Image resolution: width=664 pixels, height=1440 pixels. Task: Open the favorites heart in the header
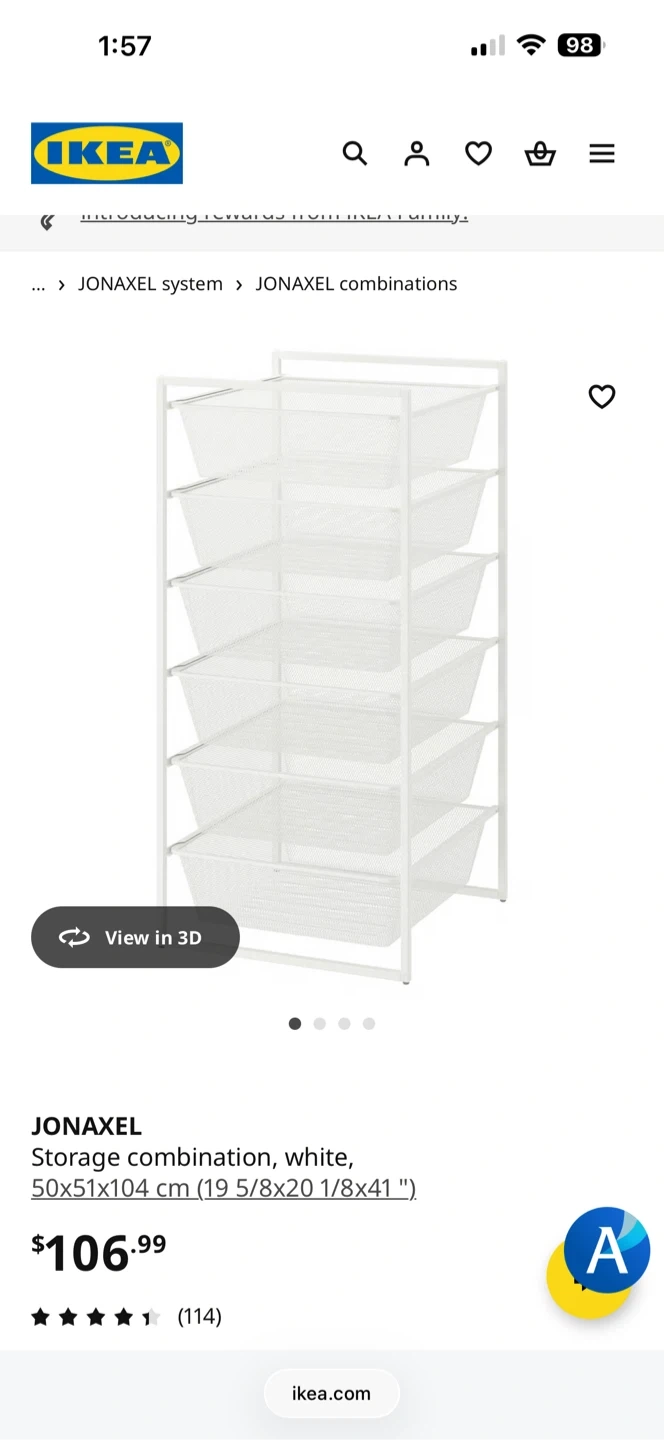478,153
